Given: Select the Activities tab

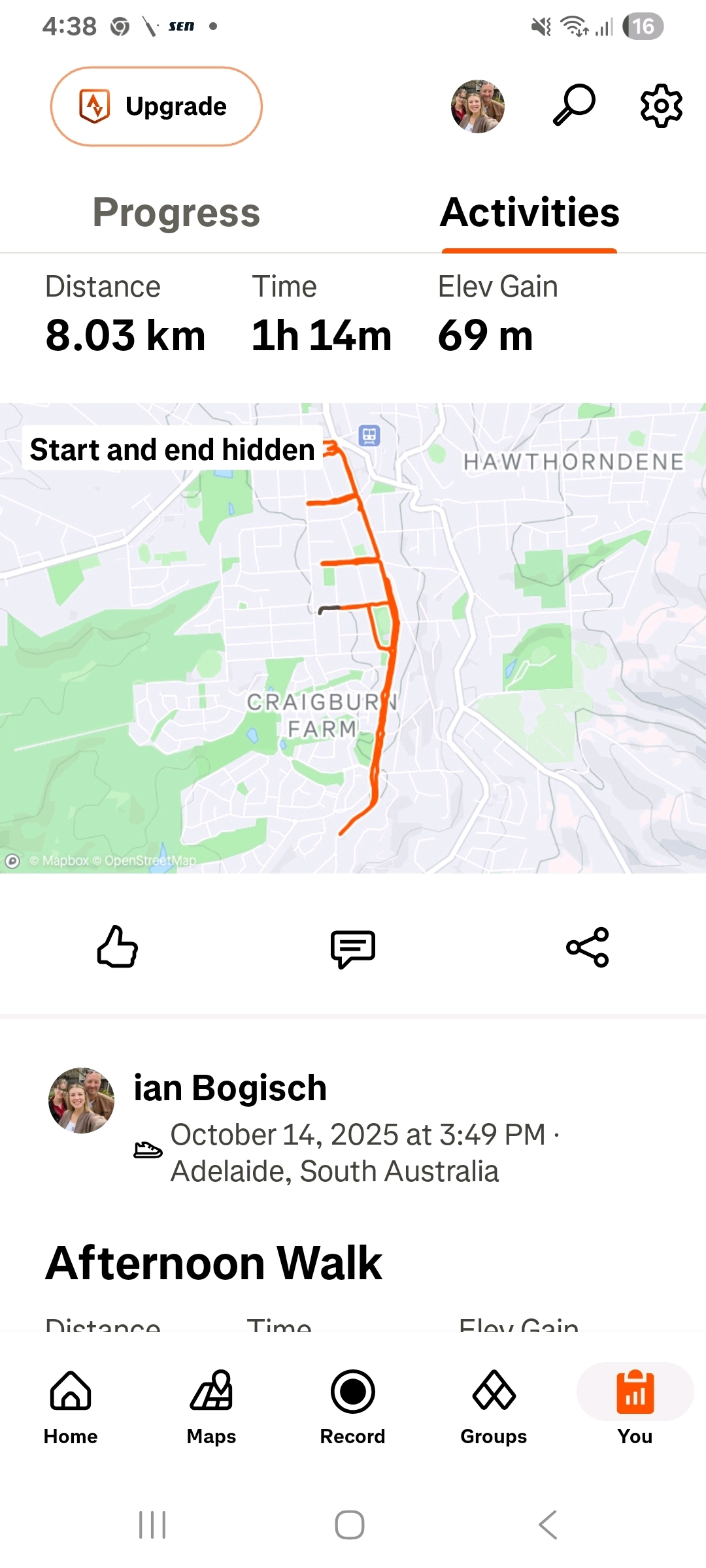Looking at the screenshot, I should pyautogui.click(x=529, y=213).
